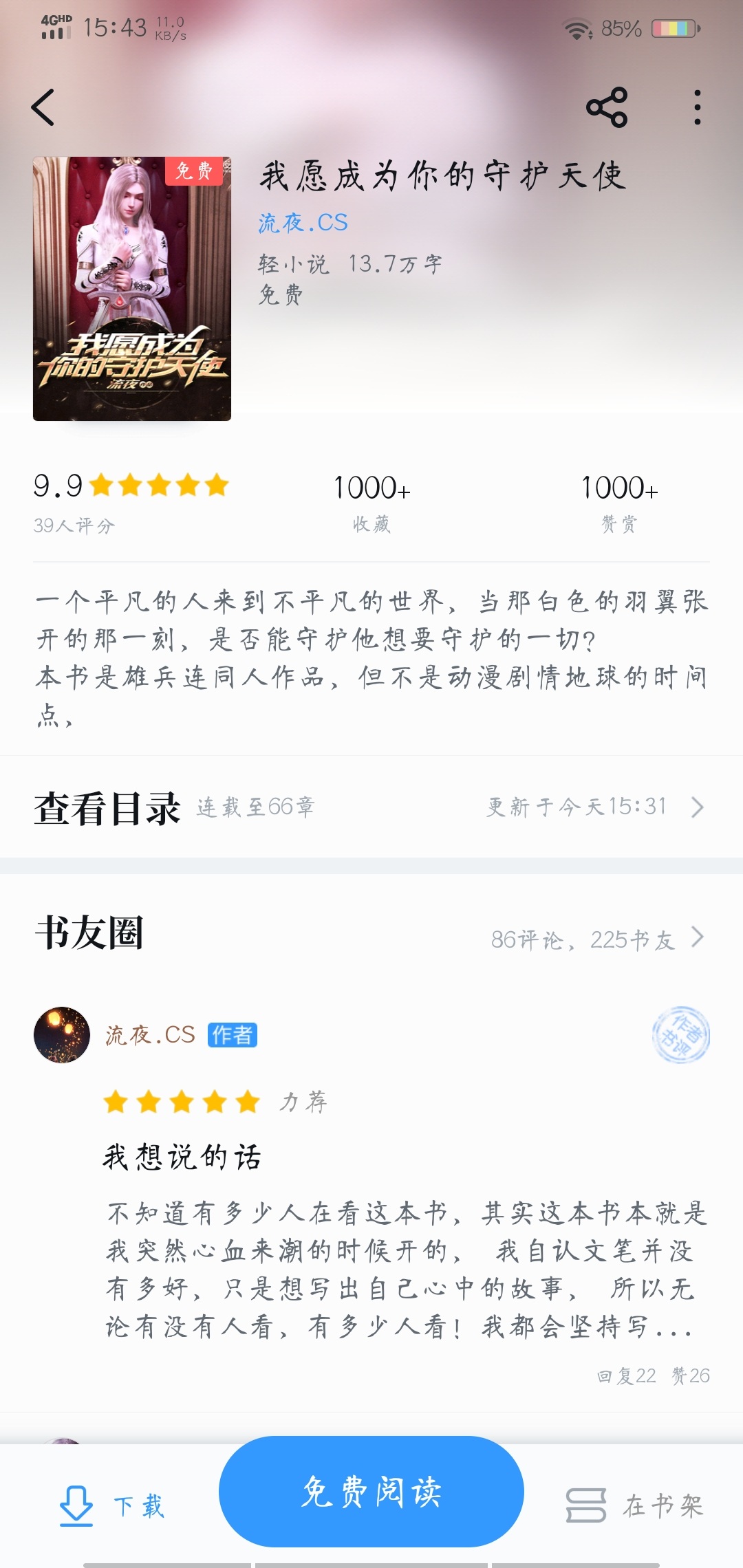Screen dimensions: 743x1568
Task: Open the 9.9 rating section
Action: coord(131,502)
